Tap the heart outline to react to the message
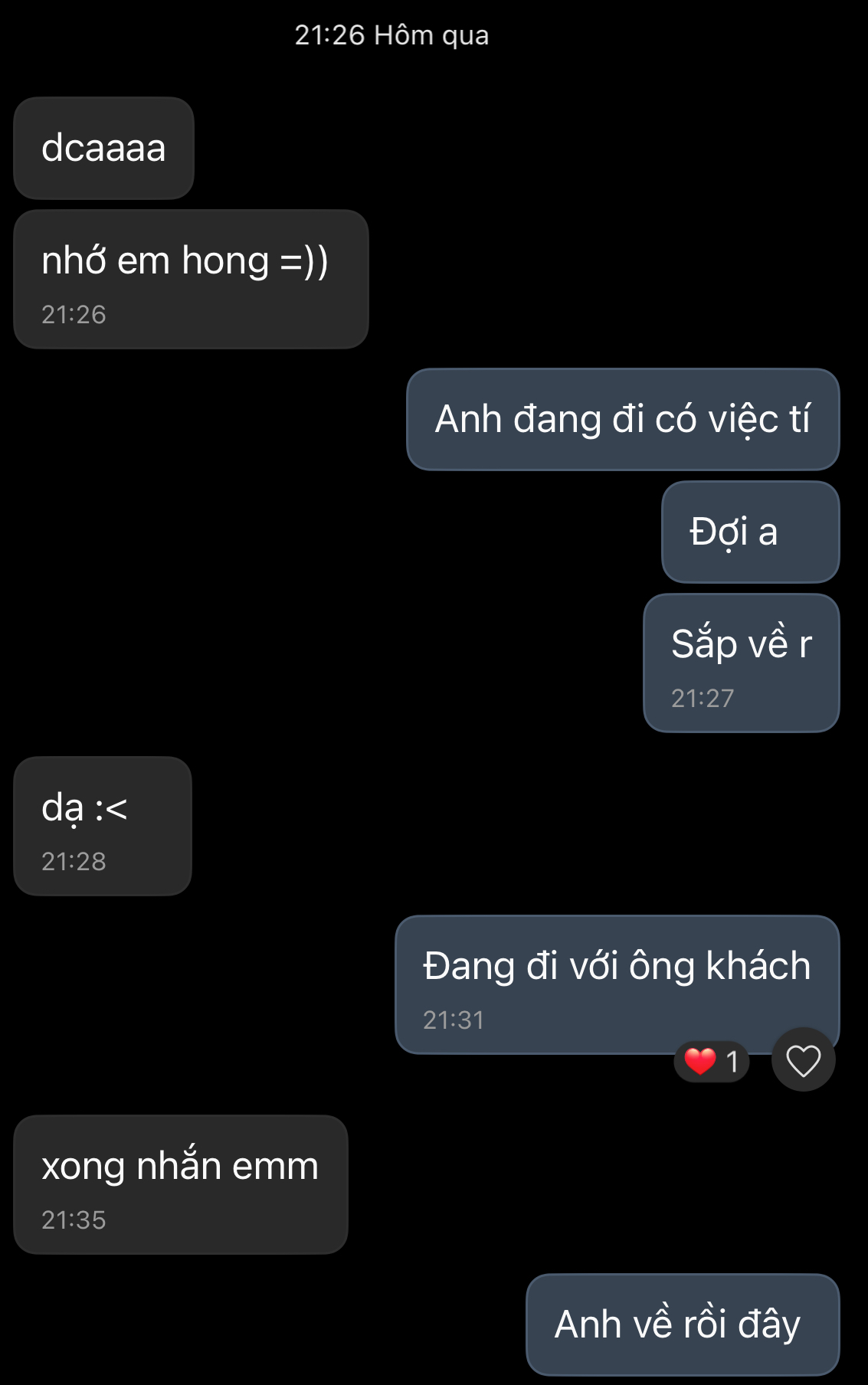 point(803,1061)
